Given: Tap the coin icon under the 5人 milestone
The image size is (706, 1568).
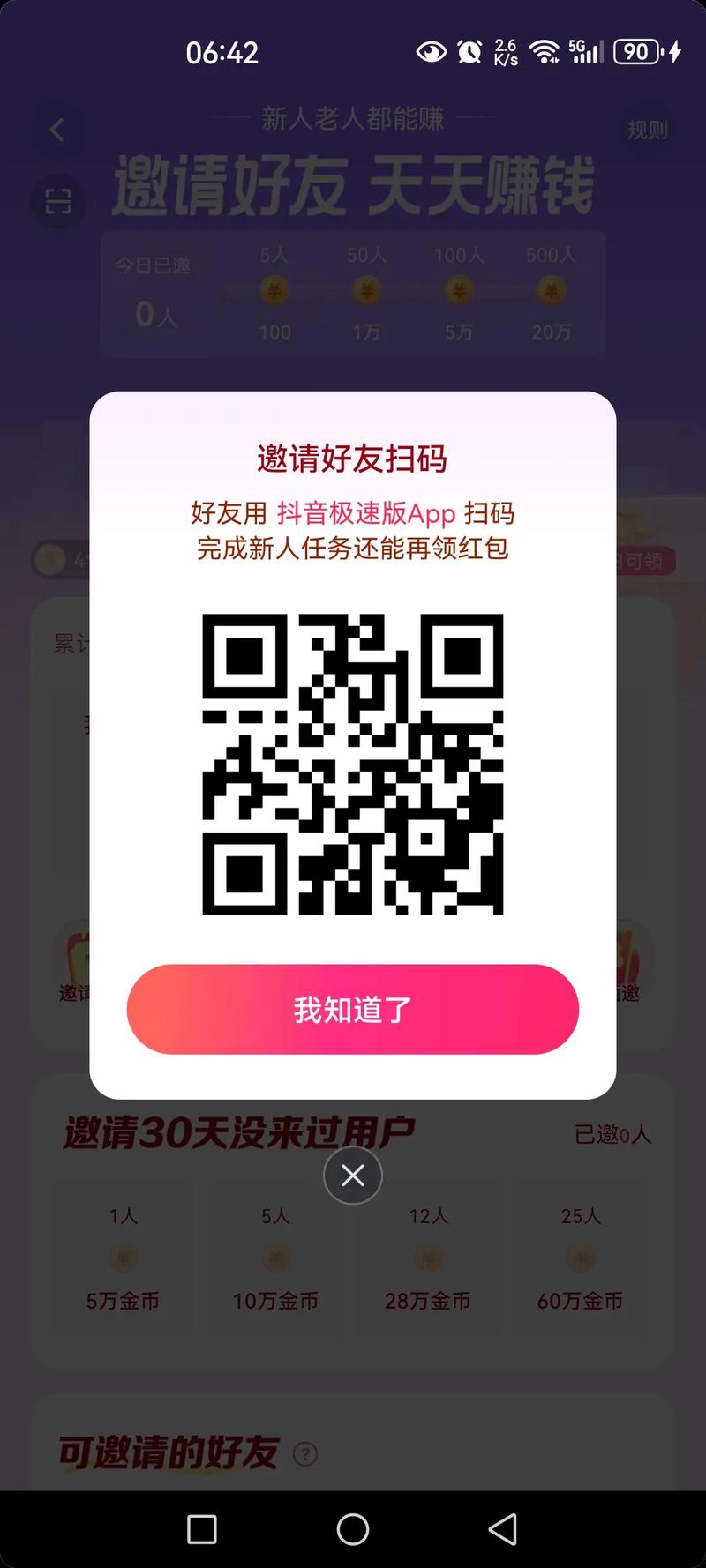Looking at the screenshot, I should coord(274,291).
